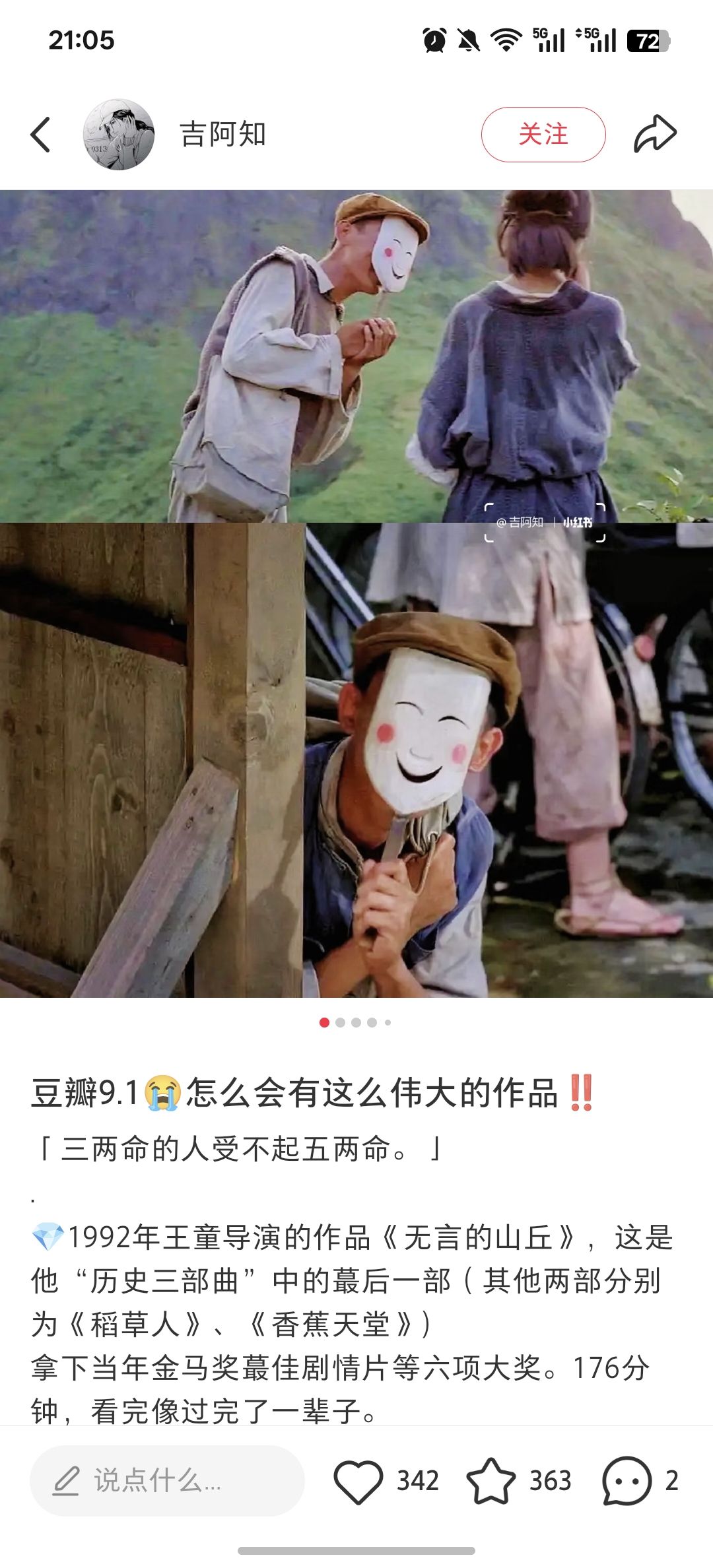Share this post

(655, 134)
